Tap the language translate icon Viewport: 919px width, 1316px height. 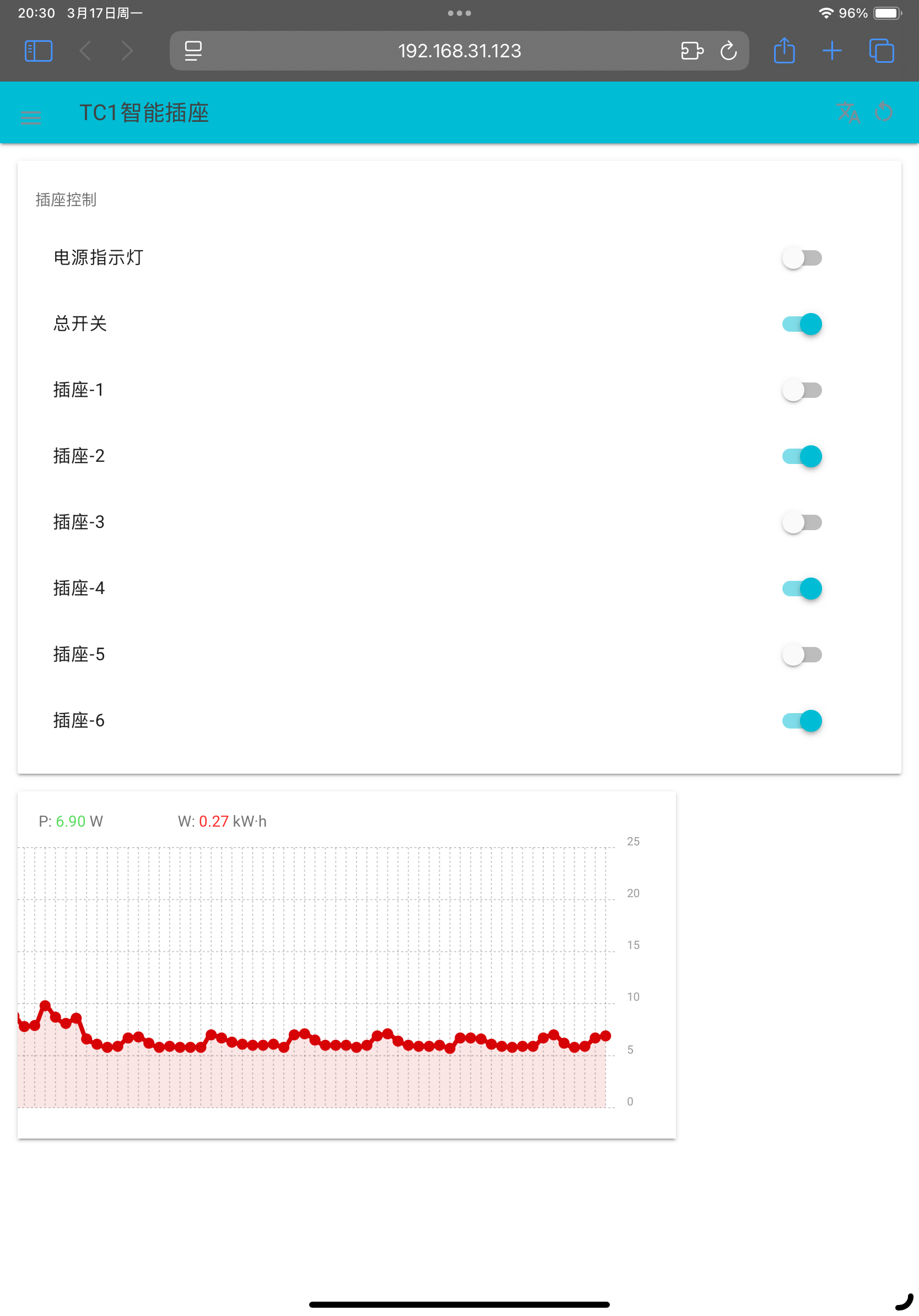[848, 112]
